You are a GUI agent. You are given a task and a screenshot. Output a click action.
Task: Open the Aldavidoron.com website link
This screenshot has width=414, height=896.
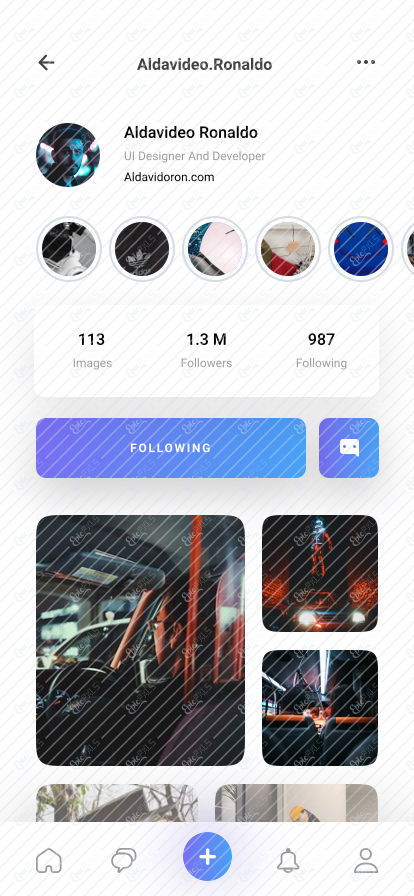click(169, 177)
